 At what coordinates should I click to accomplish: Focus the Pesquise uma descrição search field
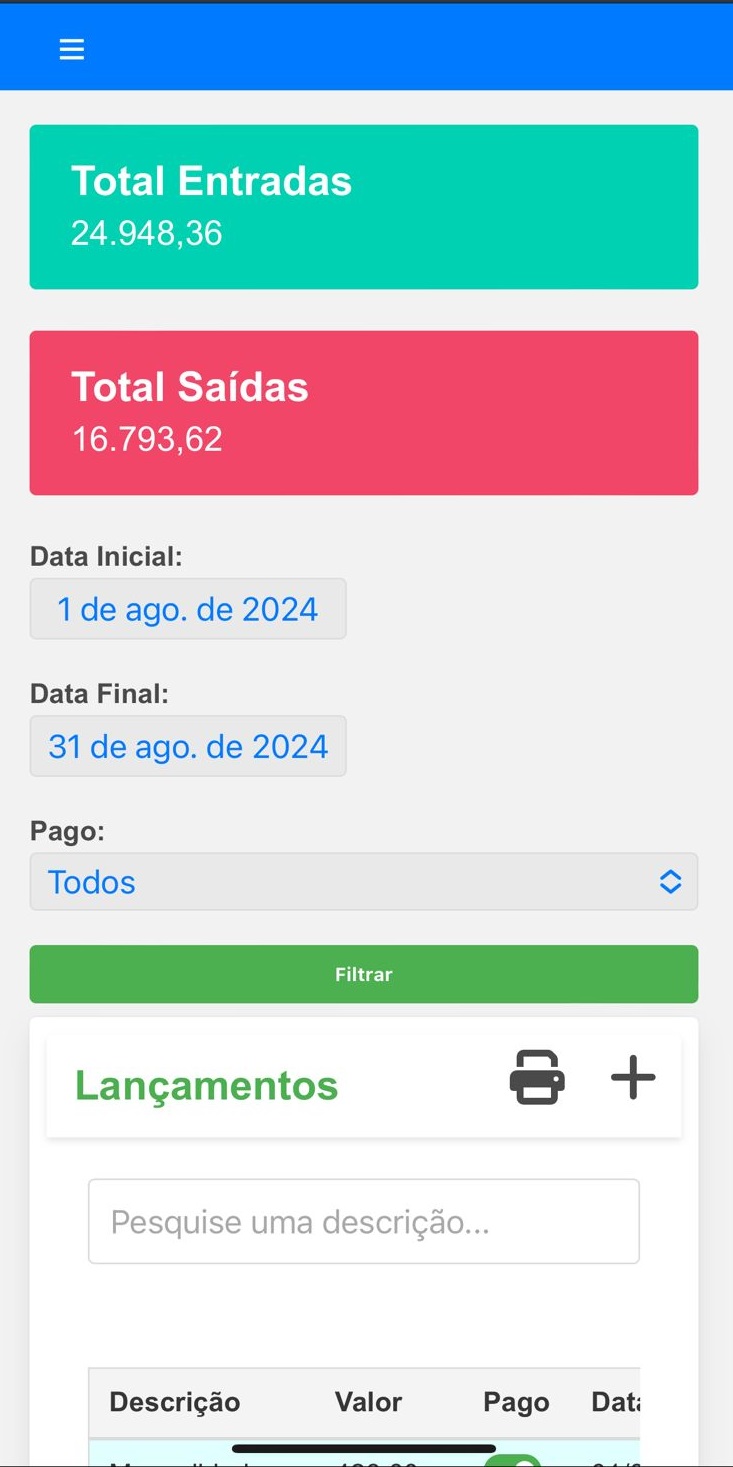click(x=363, y=1221)
